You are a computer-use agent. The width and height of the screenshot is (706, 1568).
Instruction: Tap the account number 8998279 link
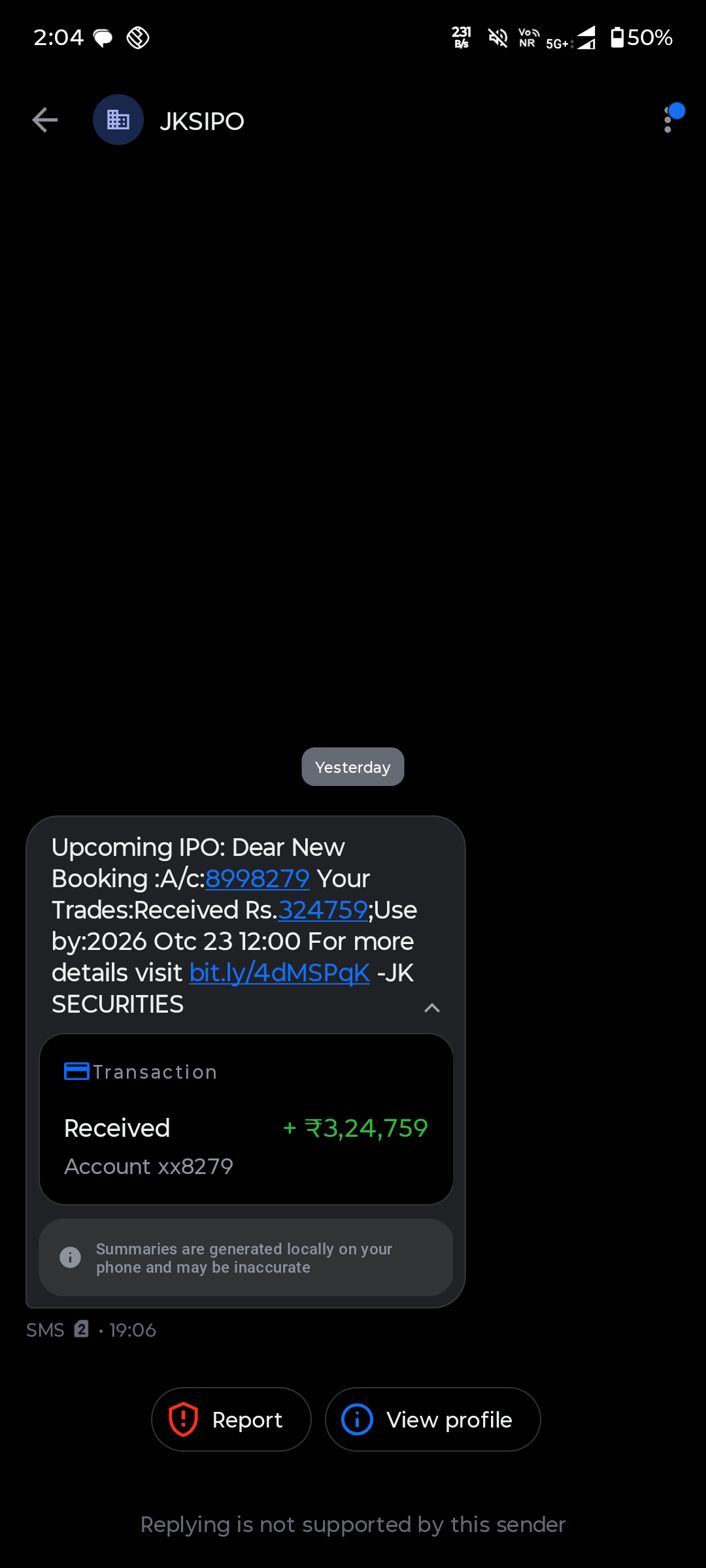(257, 879)
